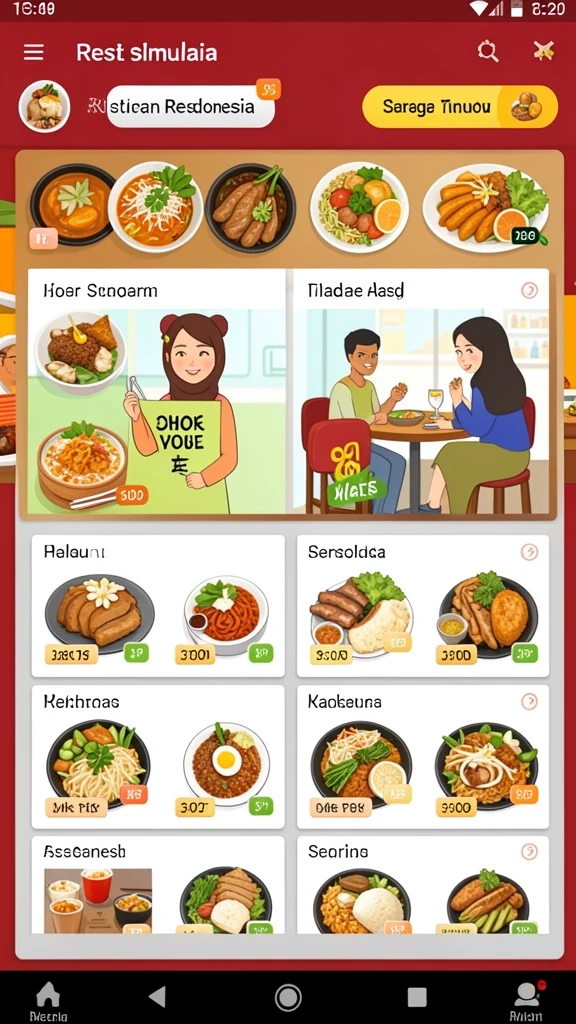Tap the search magnifier icon
576x1024 pixels.
coord(488,51)
